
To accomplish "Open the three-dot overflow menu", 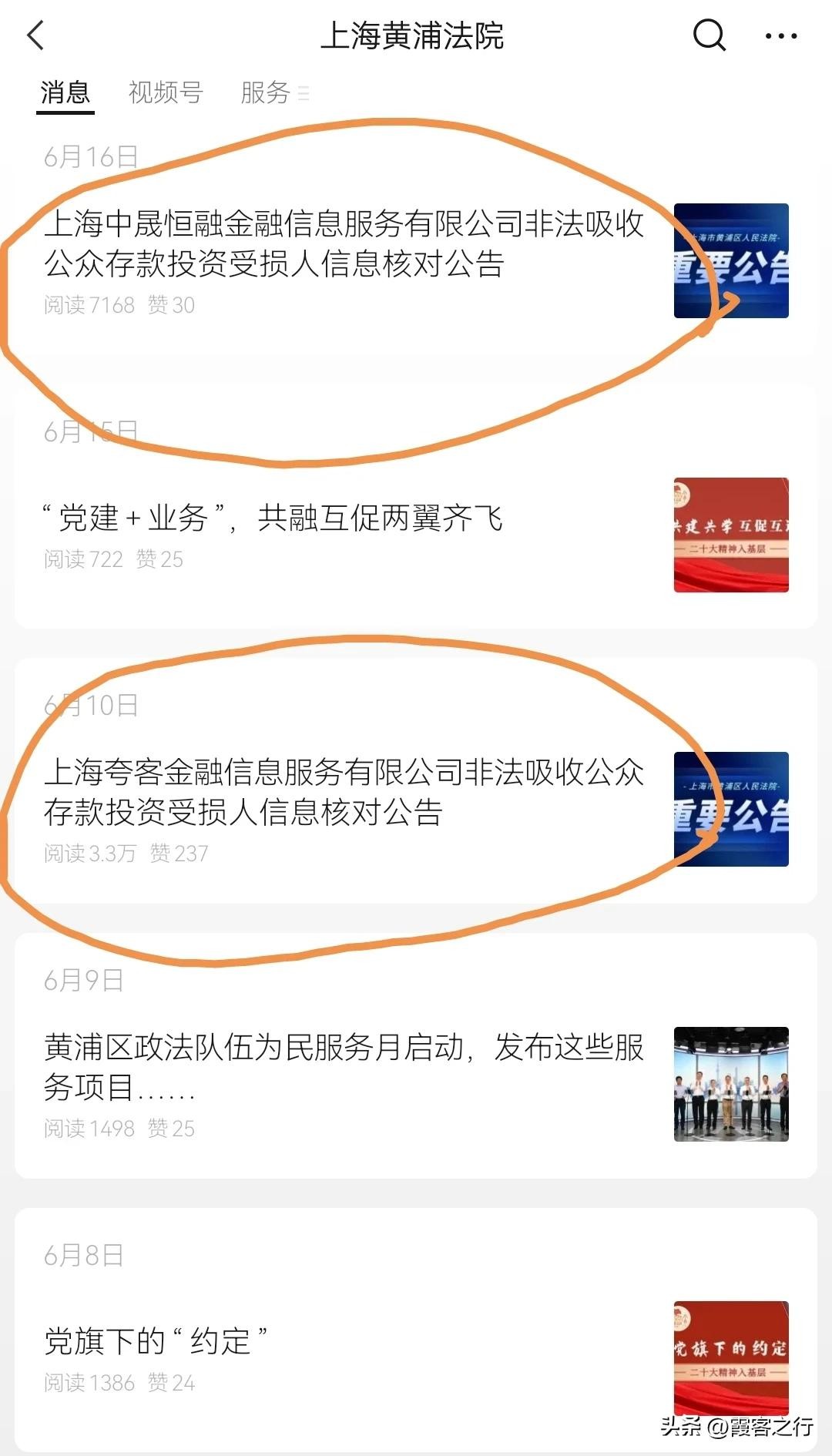I will point(780,35).
